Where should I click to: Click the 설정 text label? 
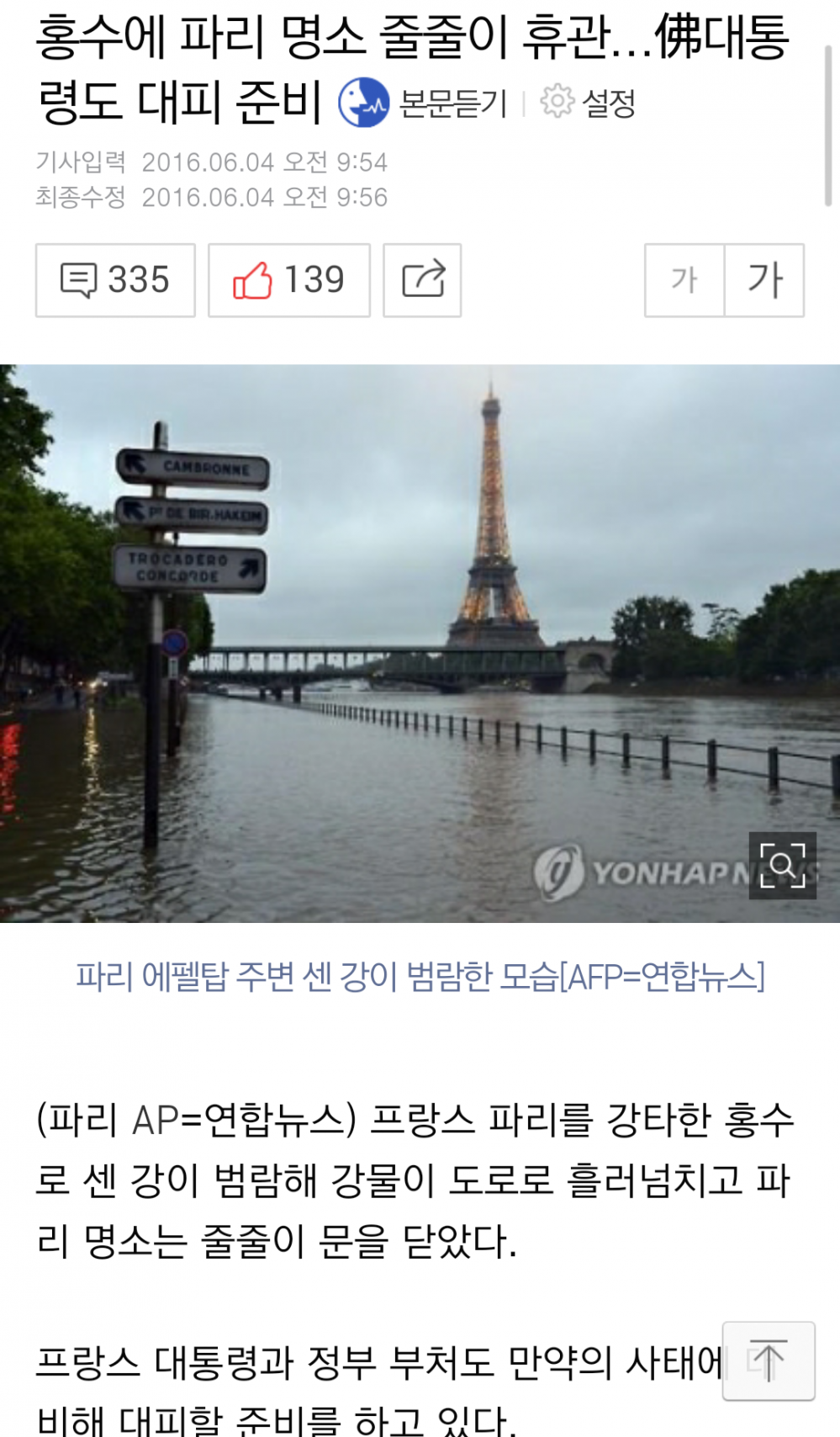click(610, 101)
